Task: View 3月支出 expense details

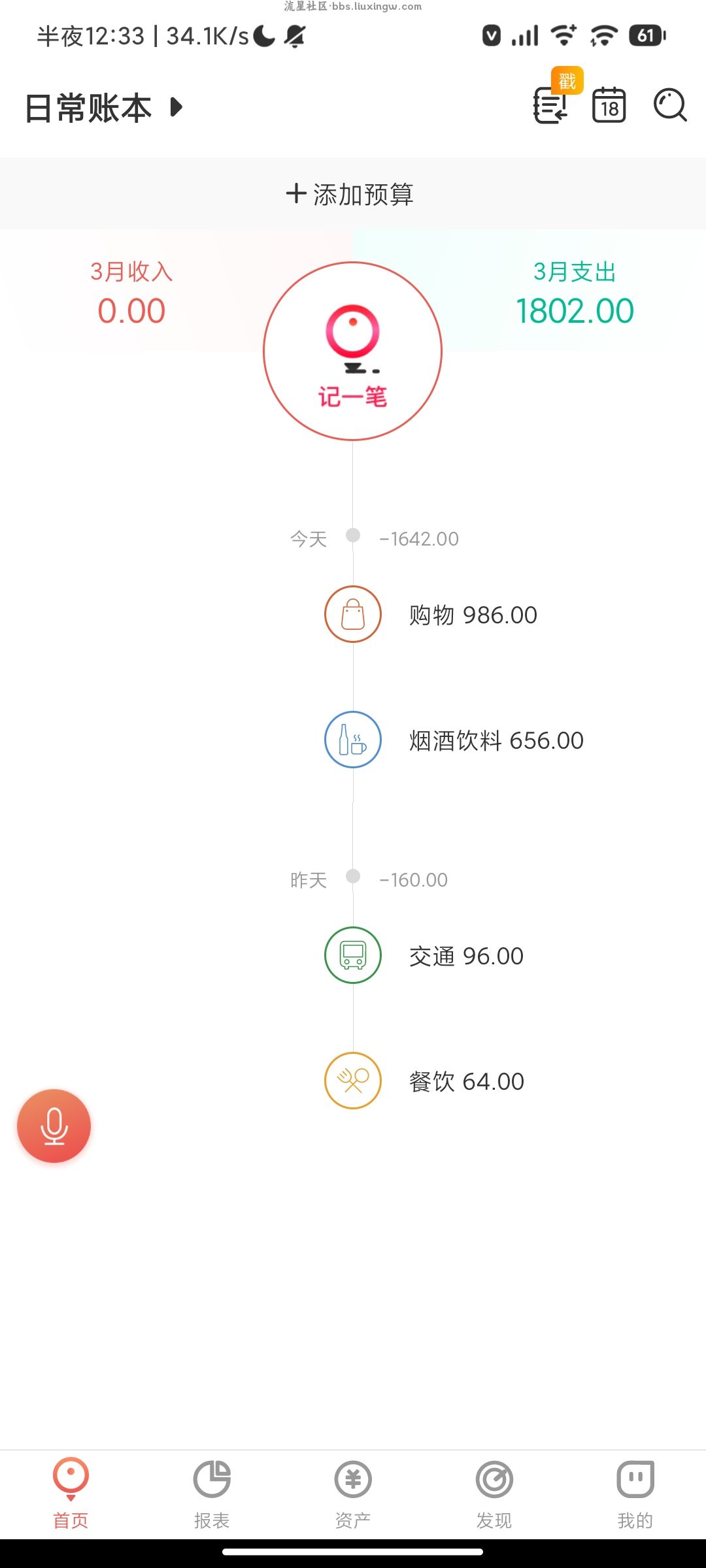Action: point(575,293)
